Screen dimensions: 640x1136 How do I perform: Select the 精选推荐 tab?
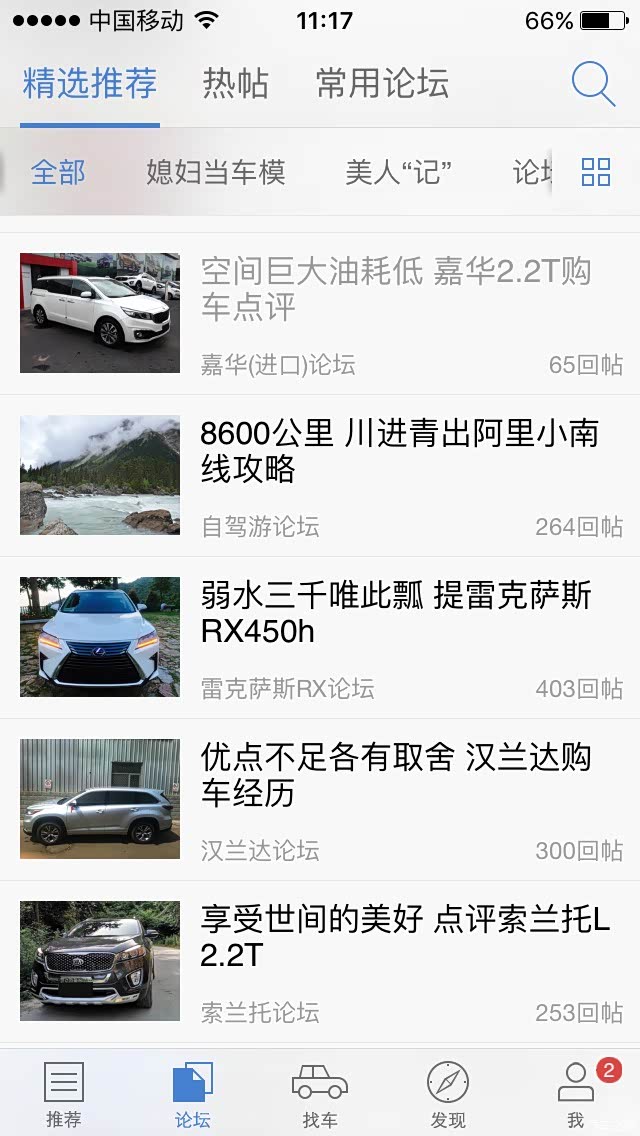90,84
